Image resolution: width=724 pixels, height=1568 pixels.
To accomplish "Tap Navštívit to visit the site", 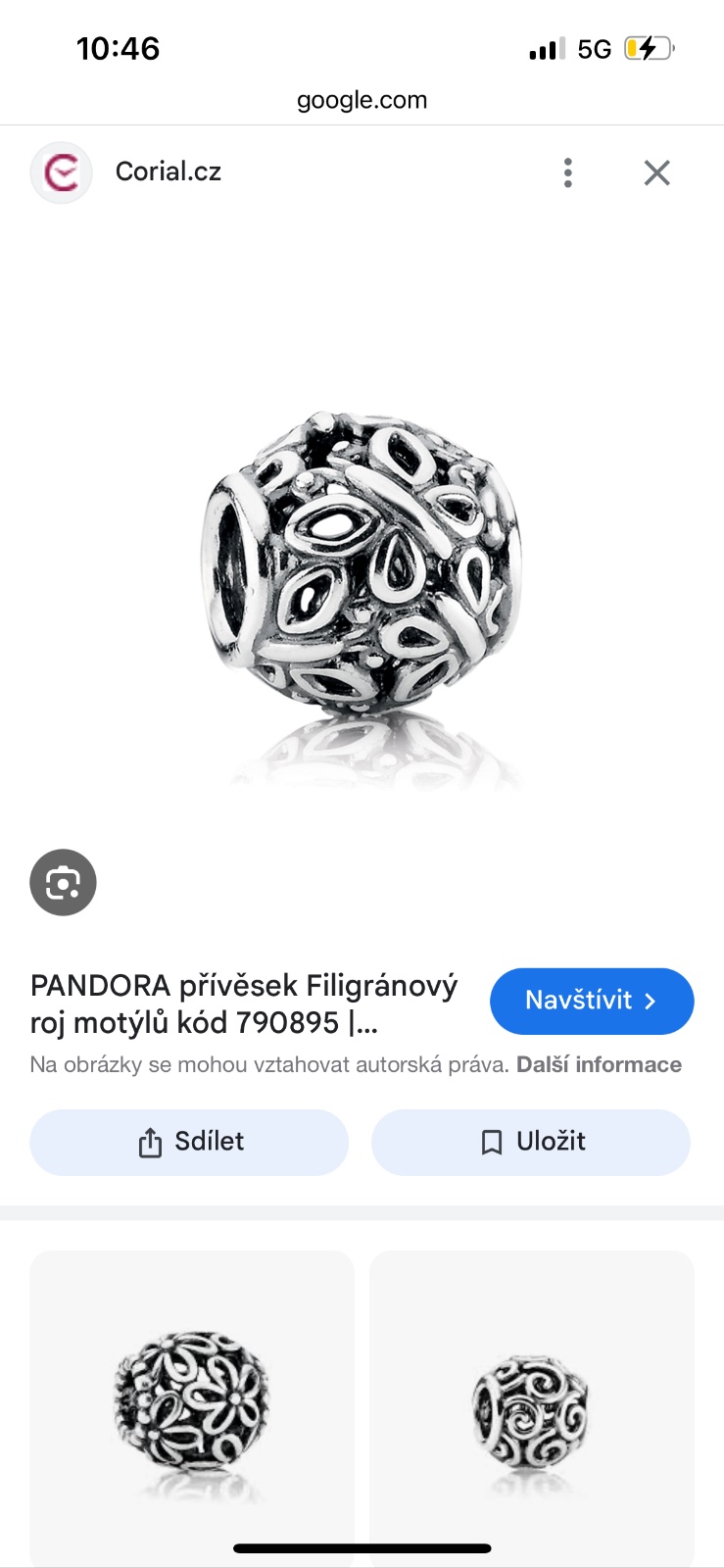I will tap(591, 1001).
